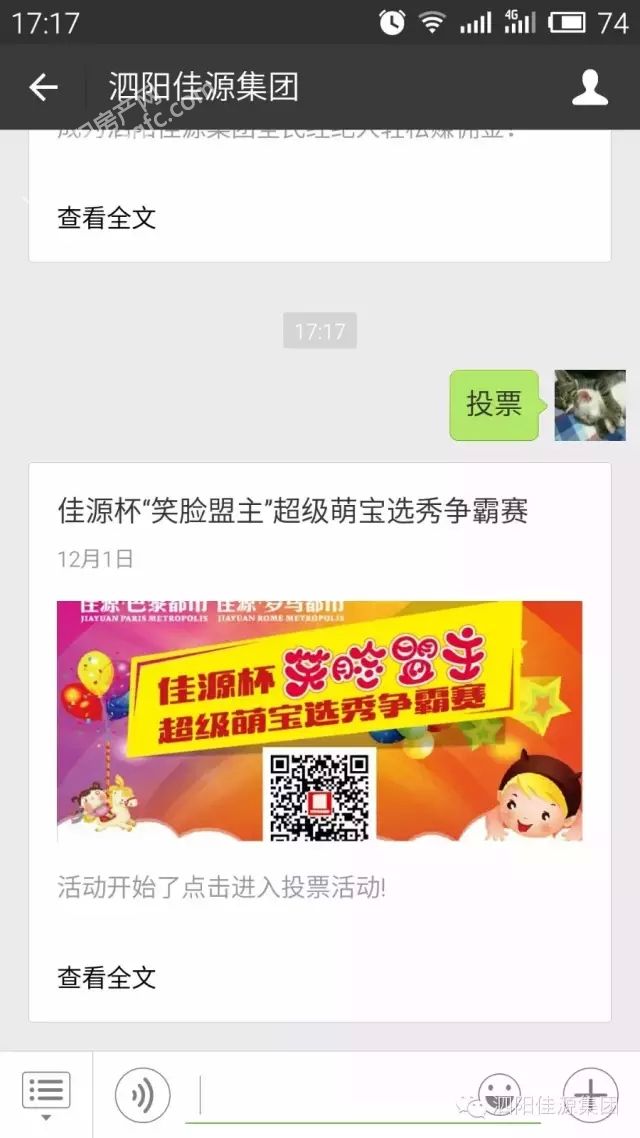Image resolution: width=640 pixels, height=1138 pixels.
Task: Focus the message text field
Action: [x=330, y=1095]
